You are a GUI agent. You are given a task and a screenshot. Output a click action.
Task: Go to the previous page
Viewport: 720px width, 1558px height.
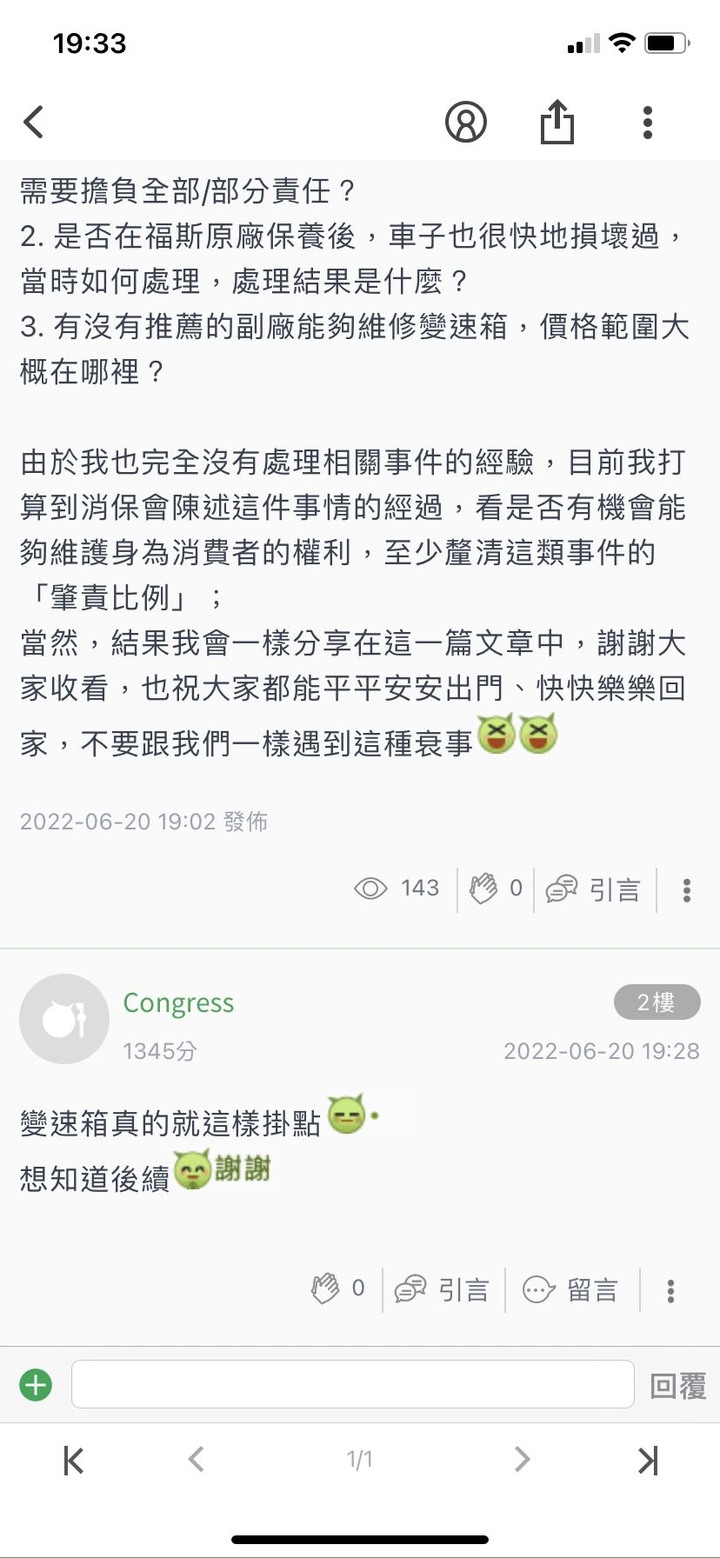196,1460
